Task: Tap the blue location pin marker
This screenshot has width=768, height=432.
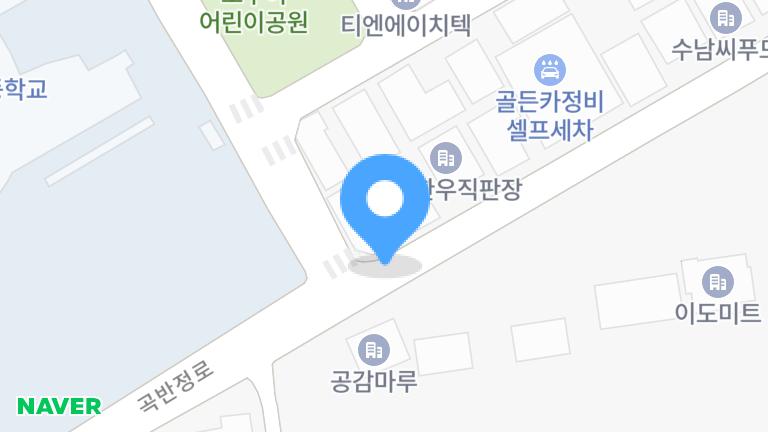Action: [x=383, y=203]
